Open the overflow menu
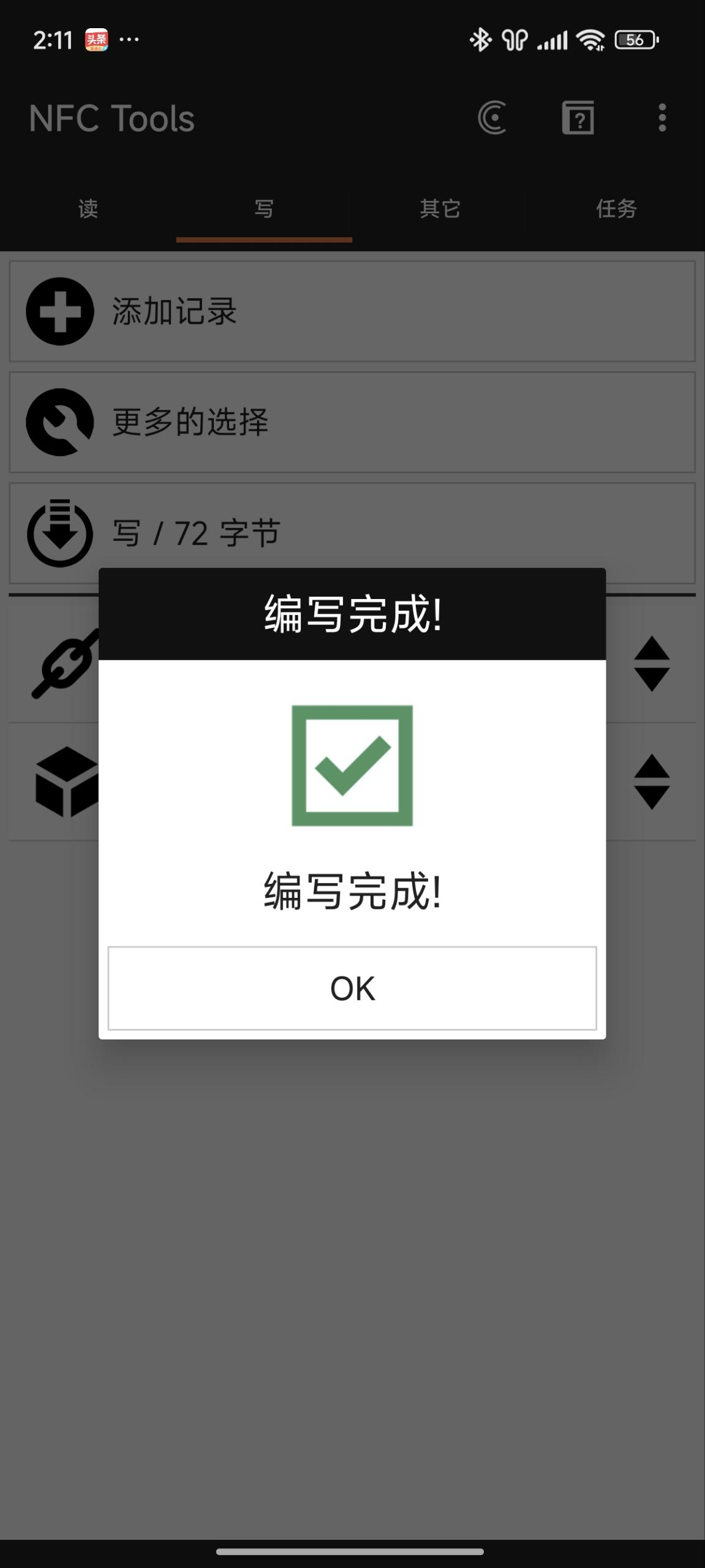The height and width of the screenshot is (1568, 705). [x=662, y=118]
